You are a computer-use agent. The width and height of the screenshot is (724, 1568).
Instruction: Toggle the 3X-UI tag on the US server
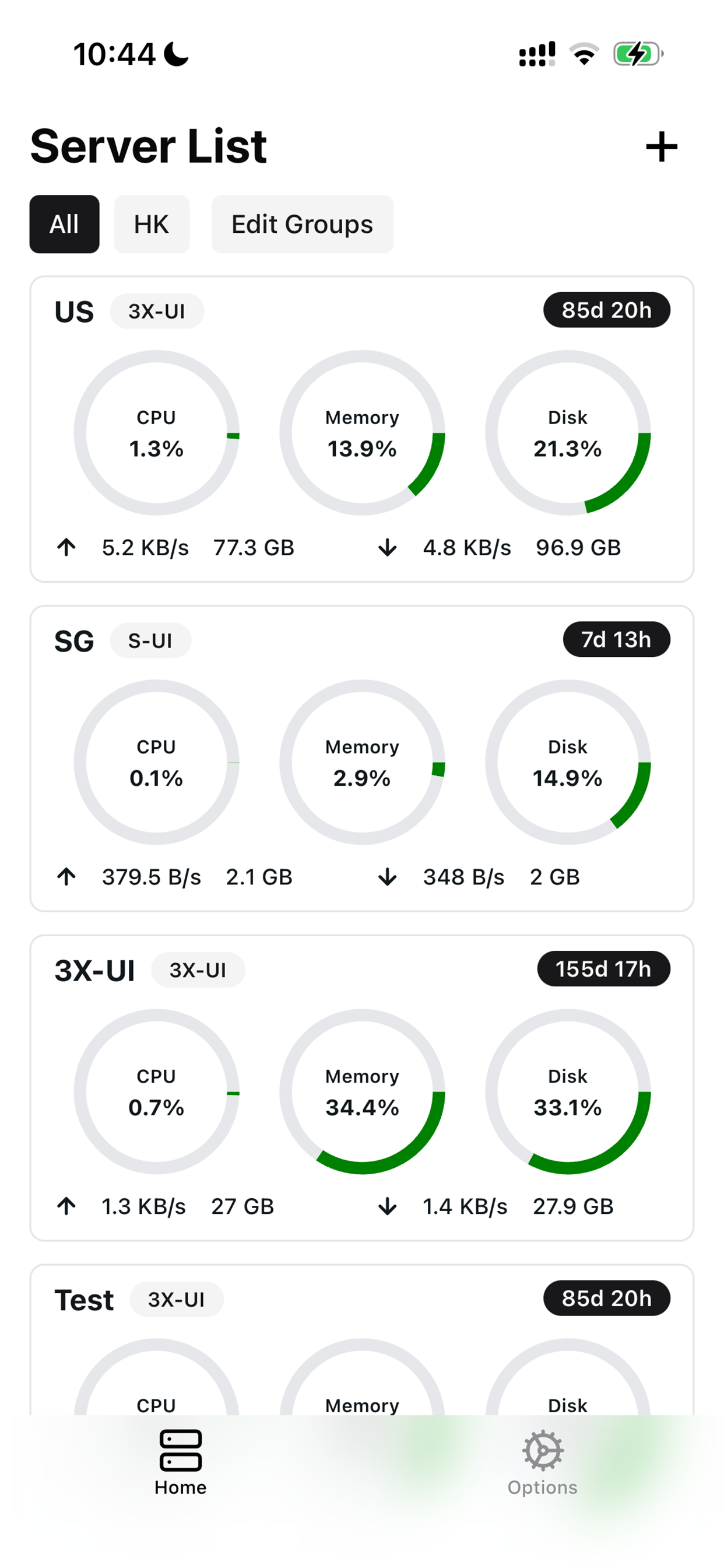tap(157, 310)
